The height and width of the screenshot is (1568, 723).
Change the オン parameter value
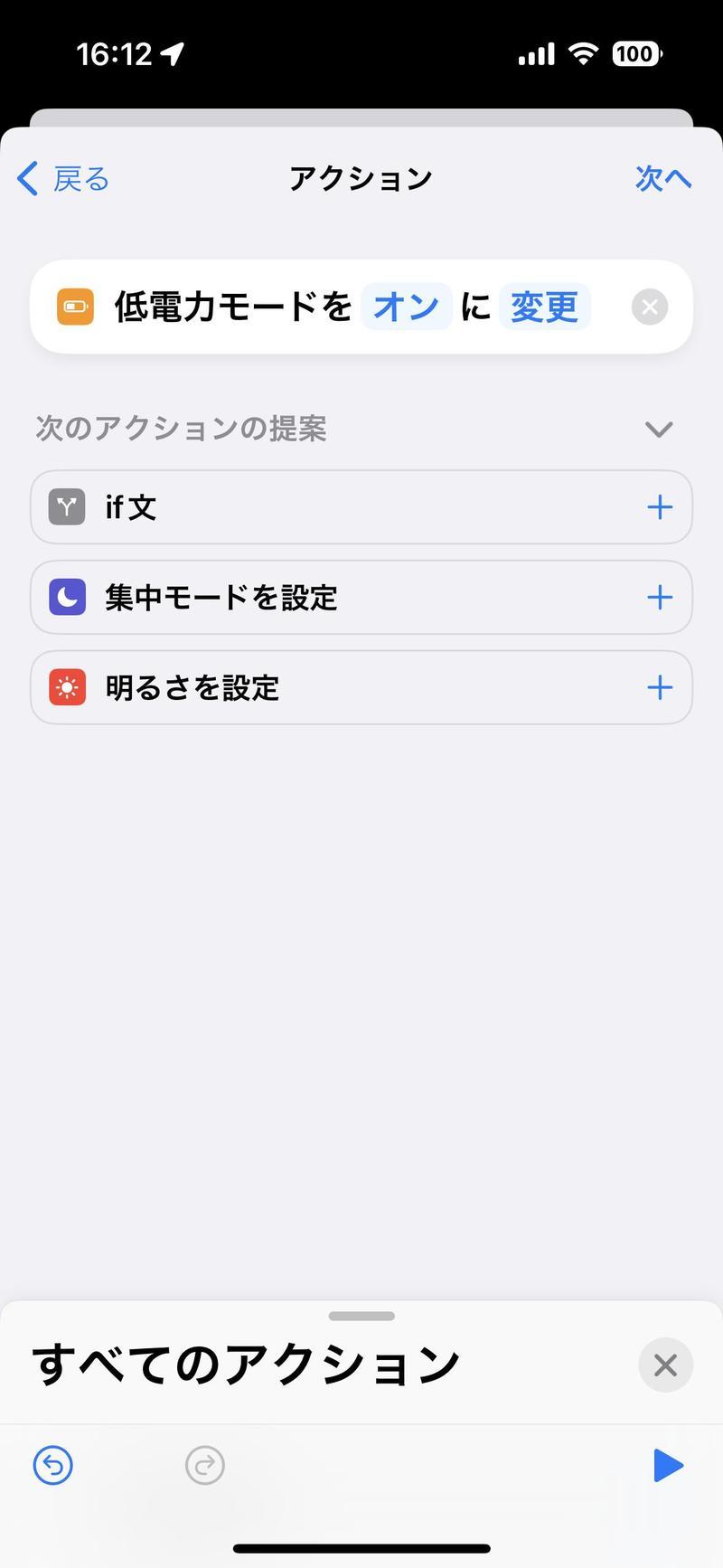406,307
